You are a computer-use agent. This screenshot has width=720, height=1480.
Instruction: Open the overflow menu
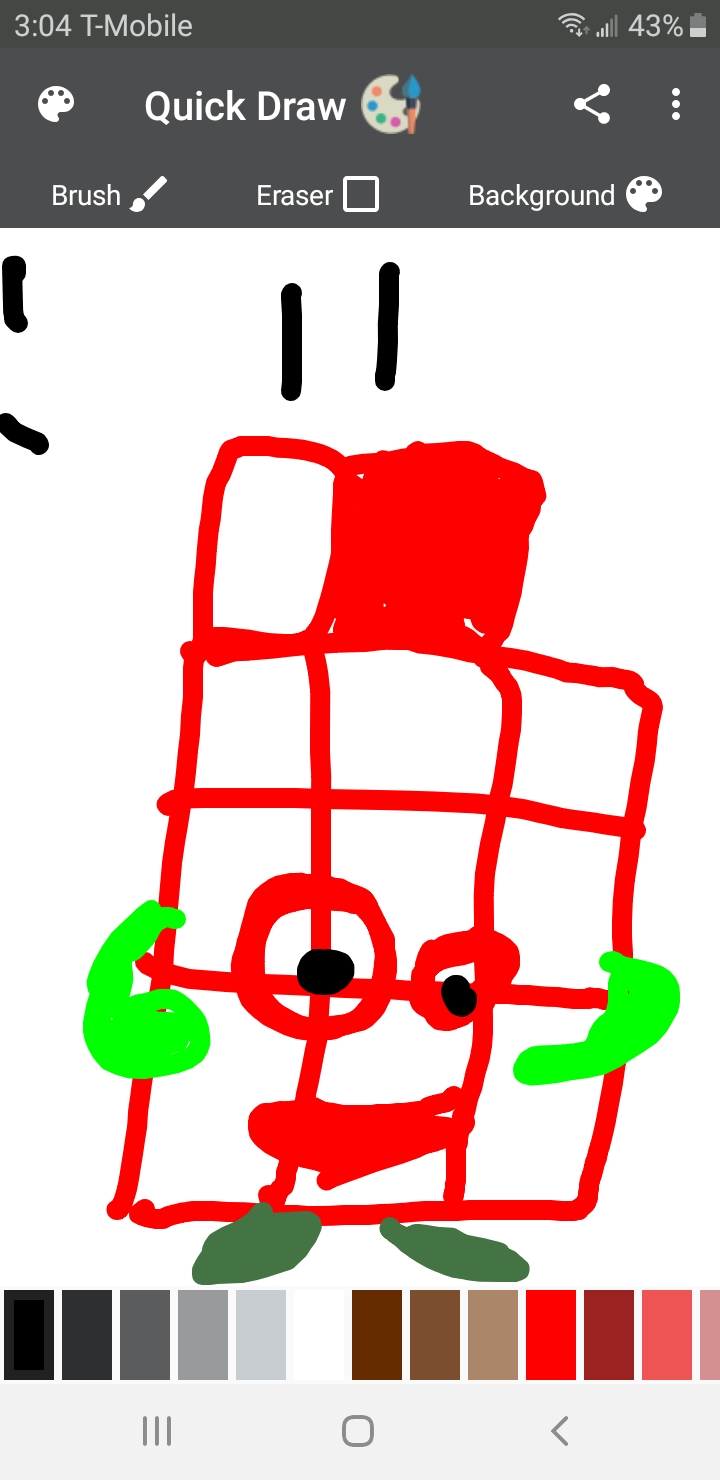tap(676, 105)
